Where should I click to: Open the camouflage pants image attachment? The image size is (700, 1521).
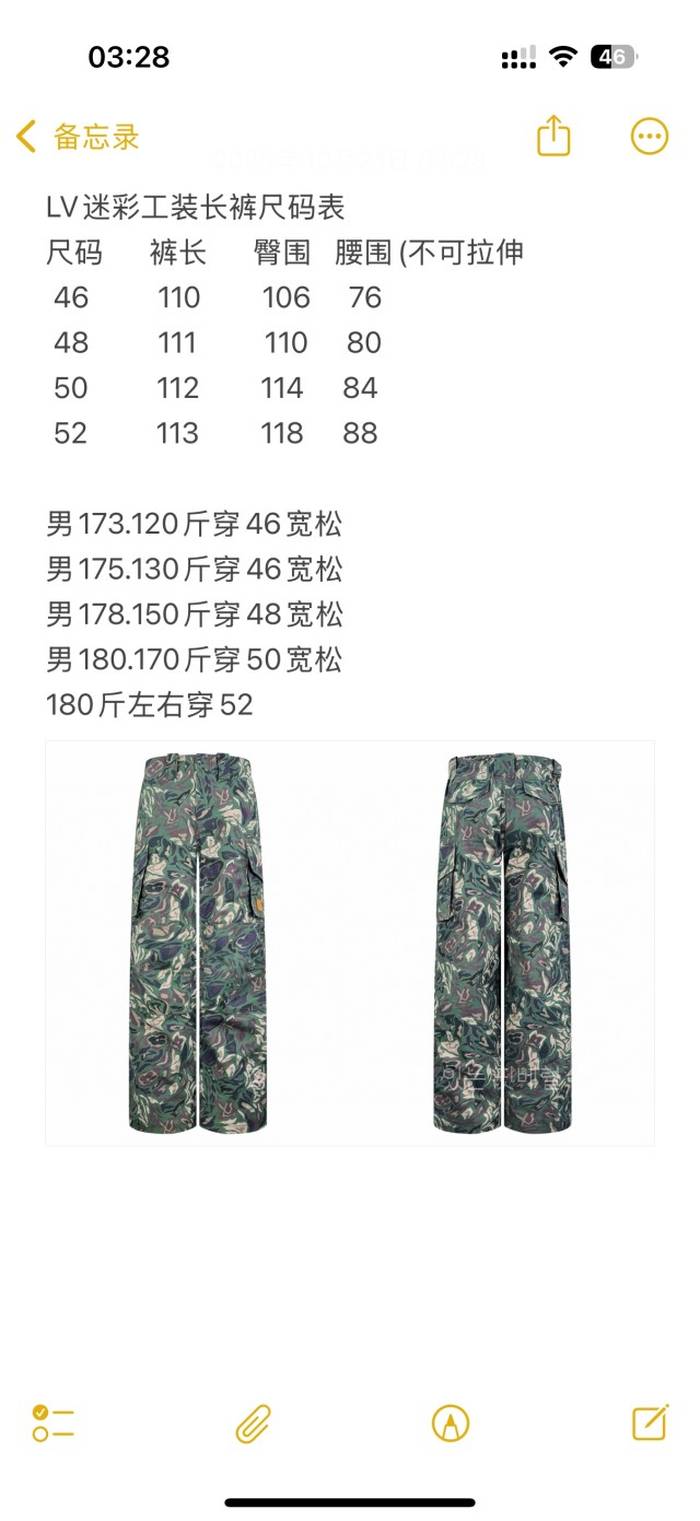[349, 943]
